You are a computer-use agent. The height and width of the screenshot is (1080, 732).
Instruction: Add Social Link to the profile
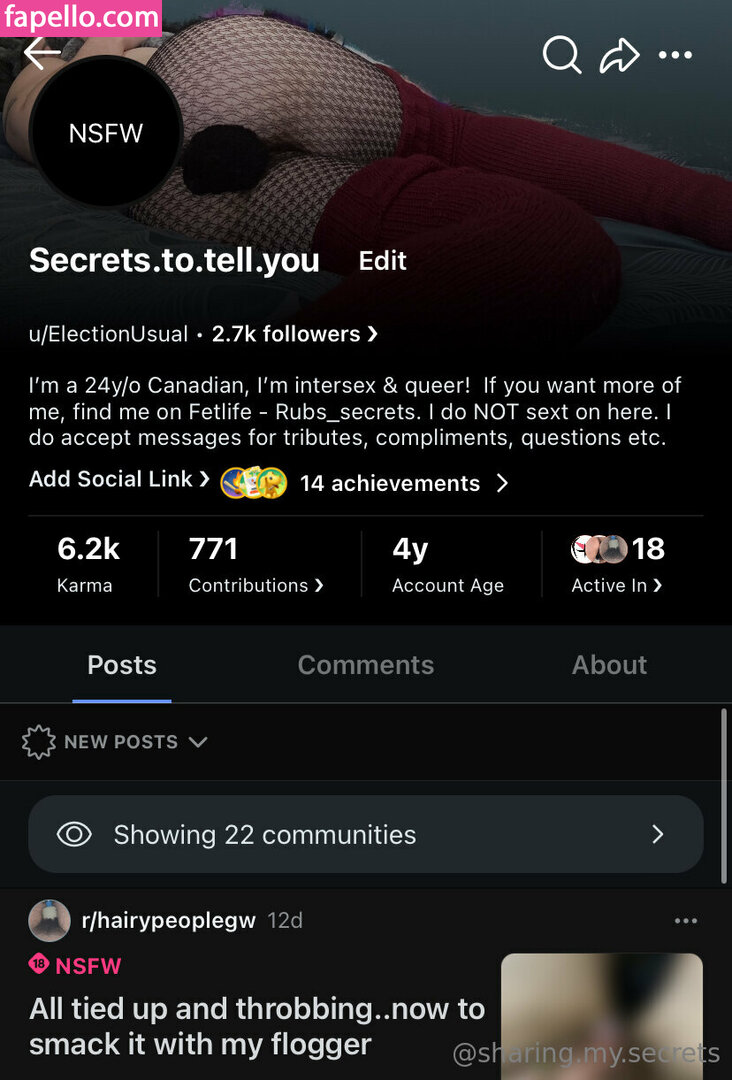click(119, 479)
